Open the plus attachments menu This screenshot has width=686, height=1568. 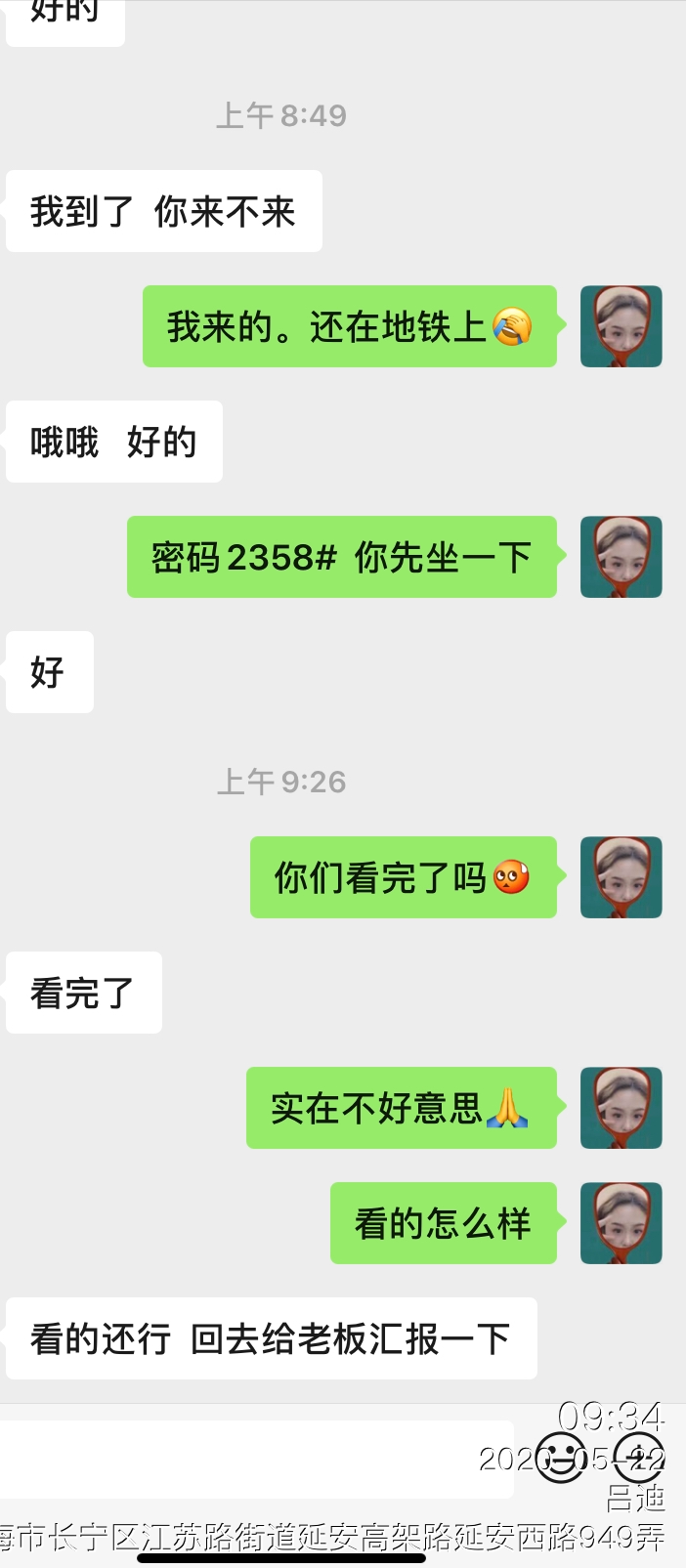click(640, 1459)
